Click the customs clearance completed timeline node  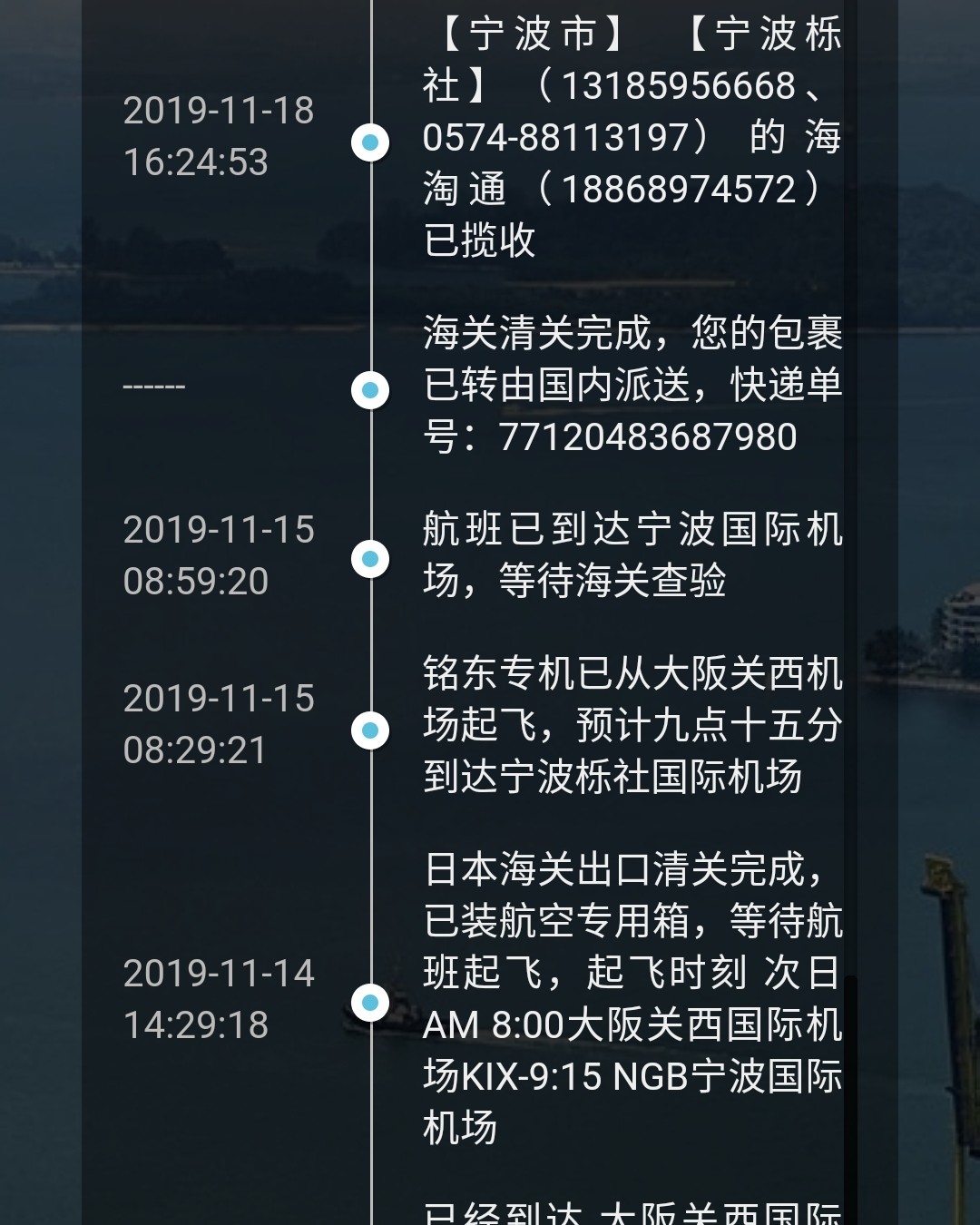[x=370, y=390]
